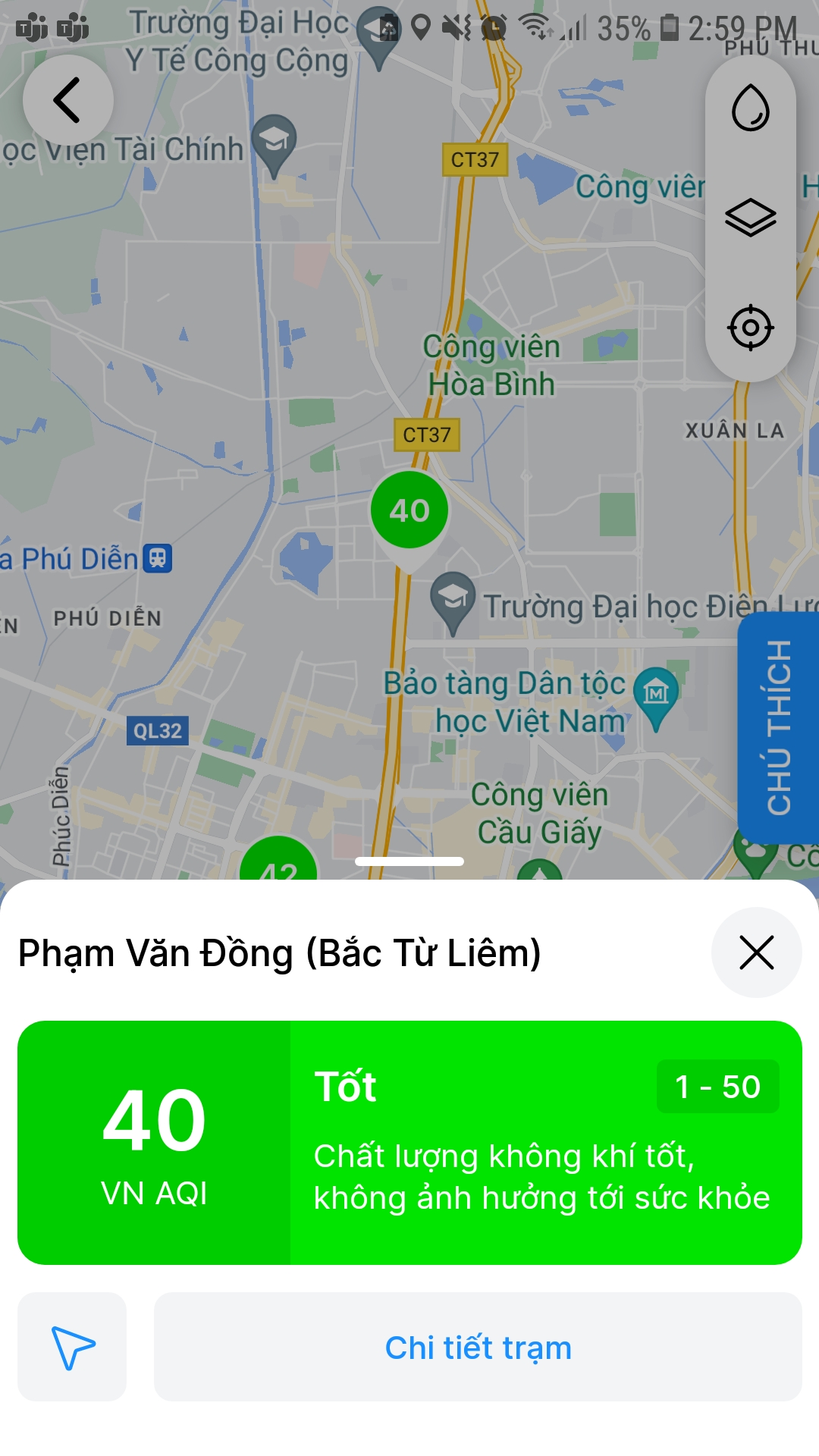
Task: Close the Phạm Văn Đồng station panel
Action: (756, 952)
